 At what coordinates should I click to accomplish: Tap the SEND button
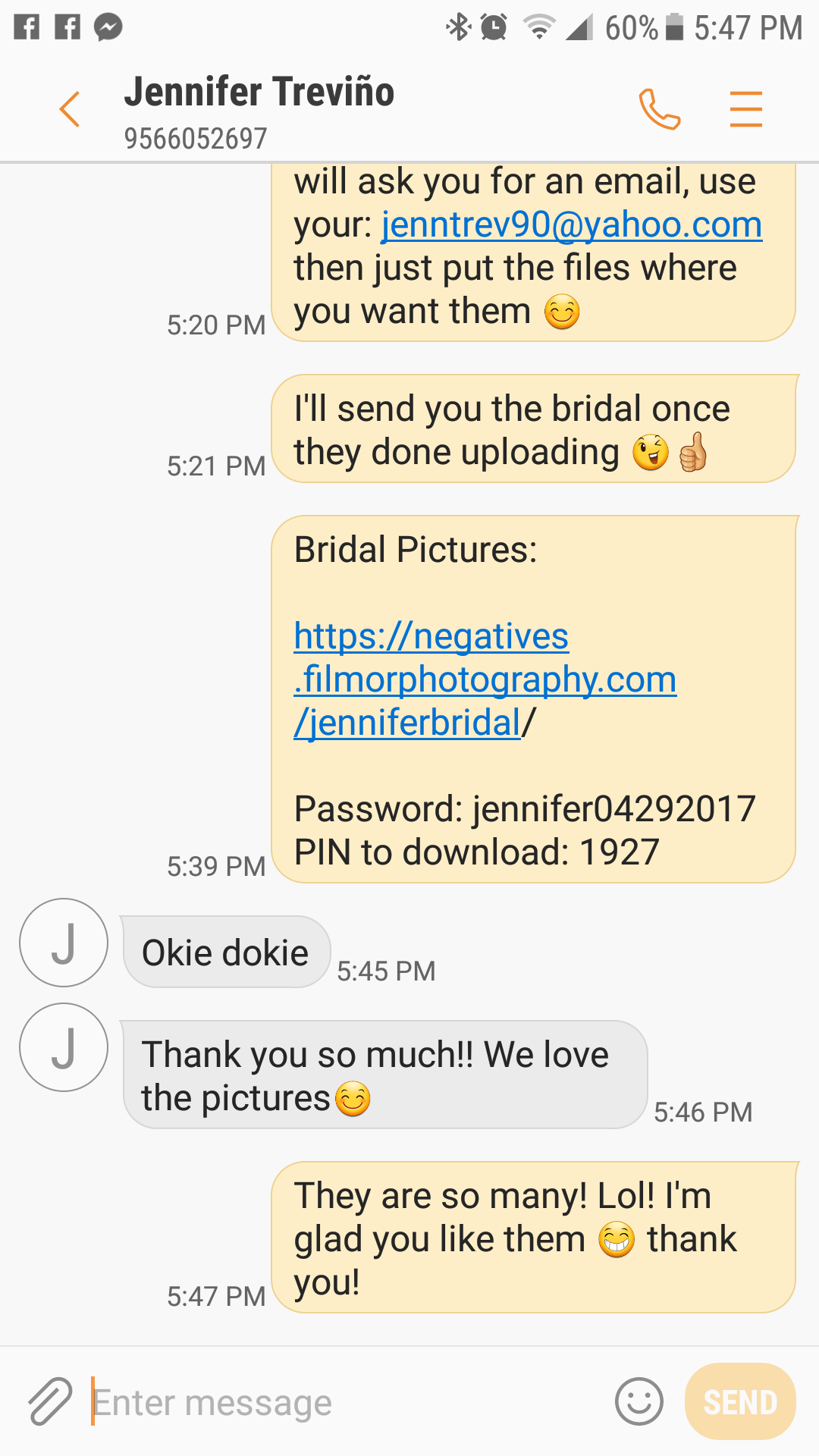click(739, 1401)
